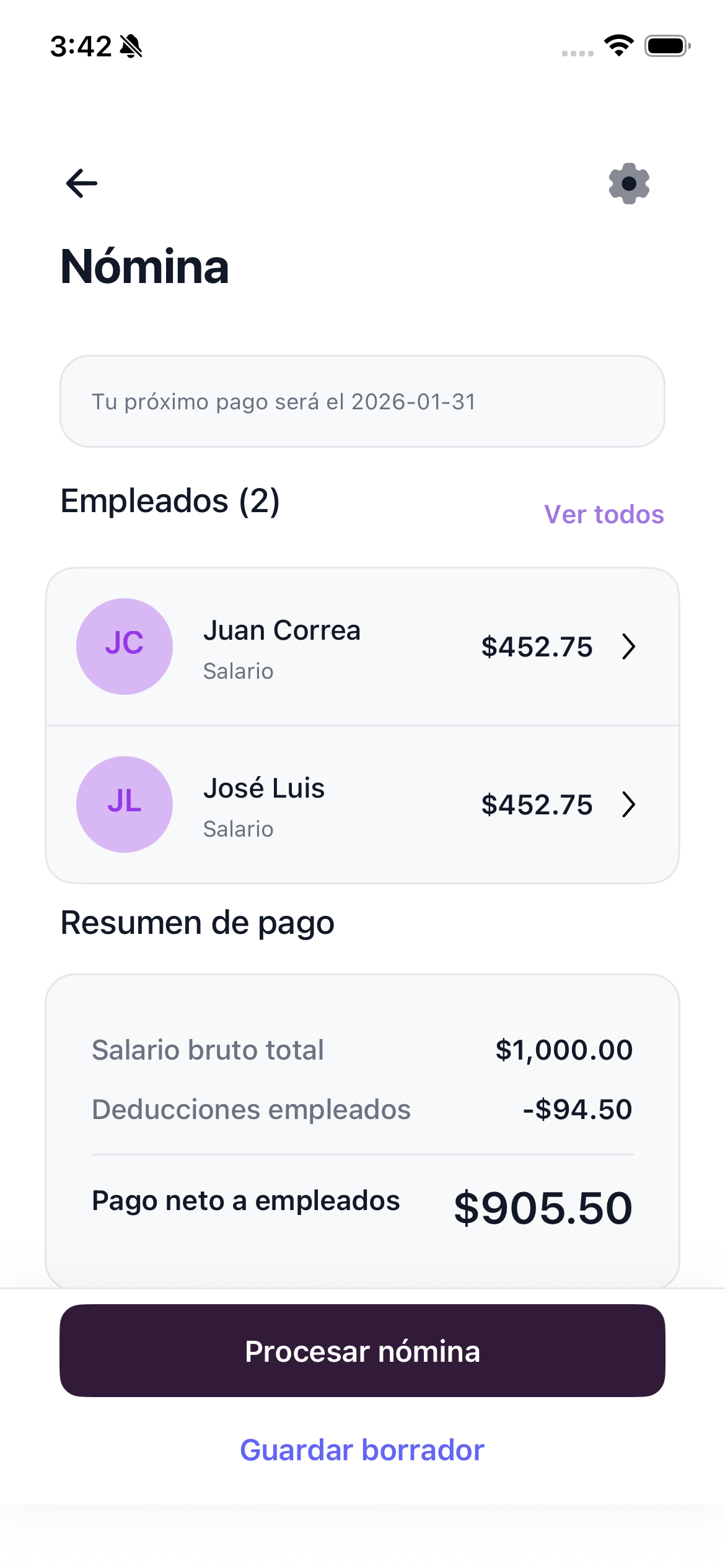This screenshot has height=1568, width=725.
Task: Select the Nómina page title
Action: pyautogui.click(x=145, y=268)
